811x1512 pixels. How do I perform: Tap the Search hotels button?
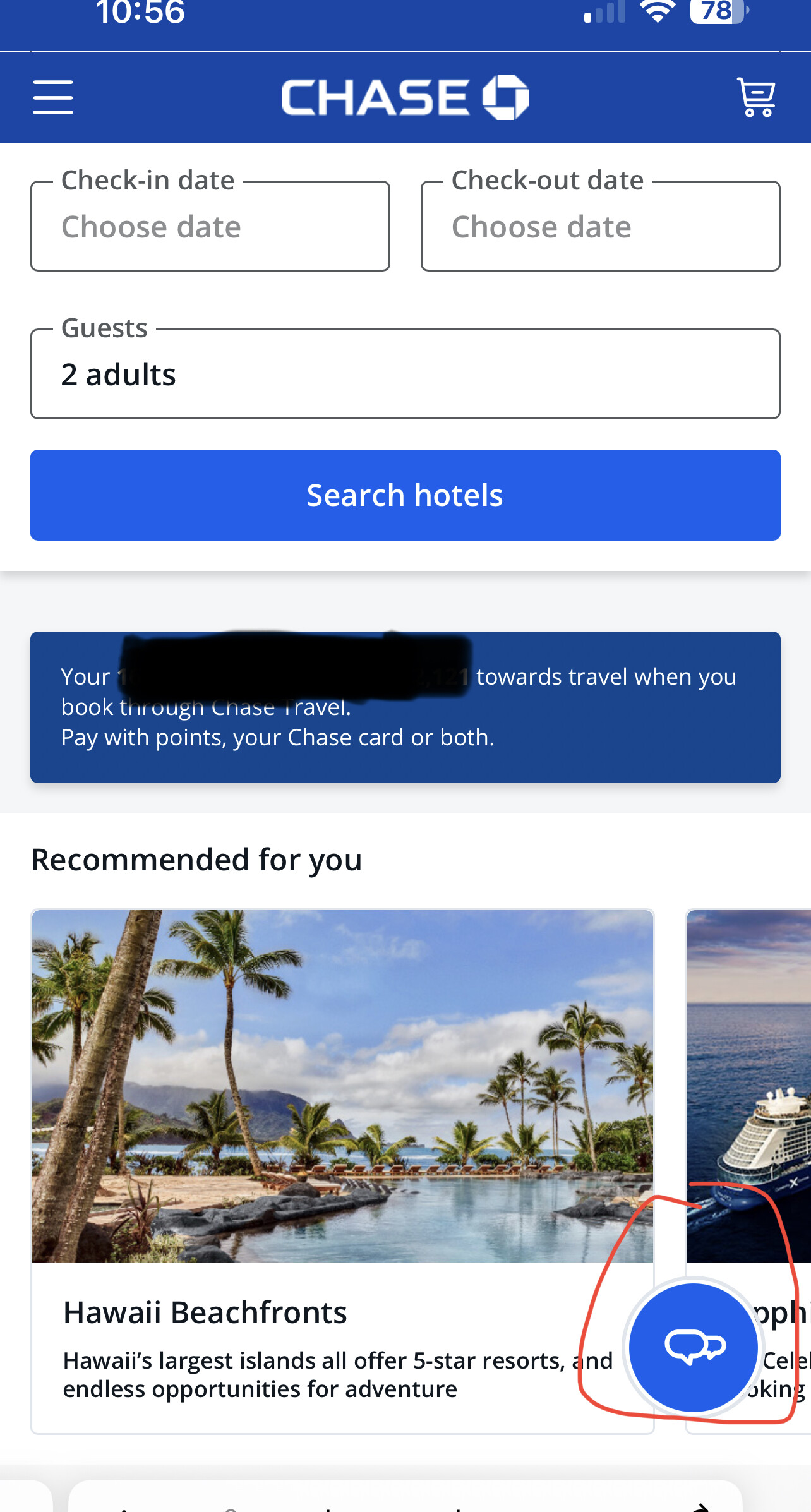405,495
